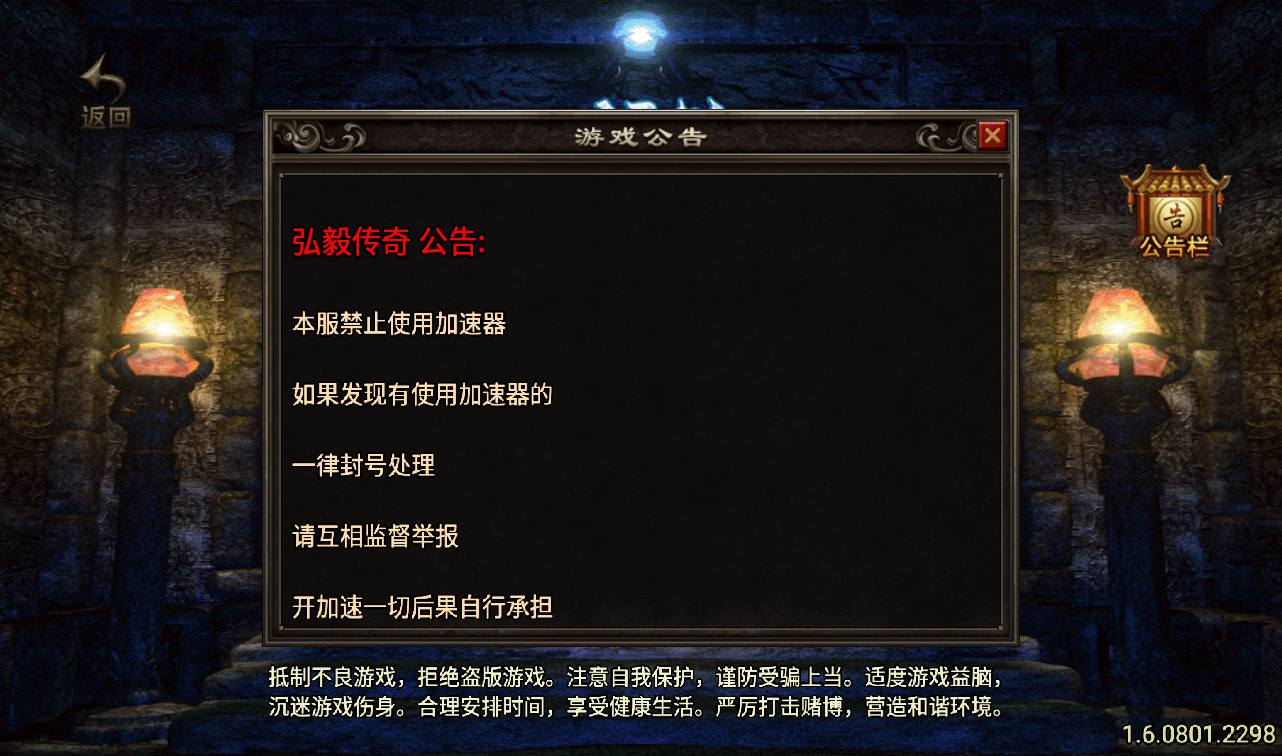Close the 游戏公告 dialog

[x=992, y=135]
